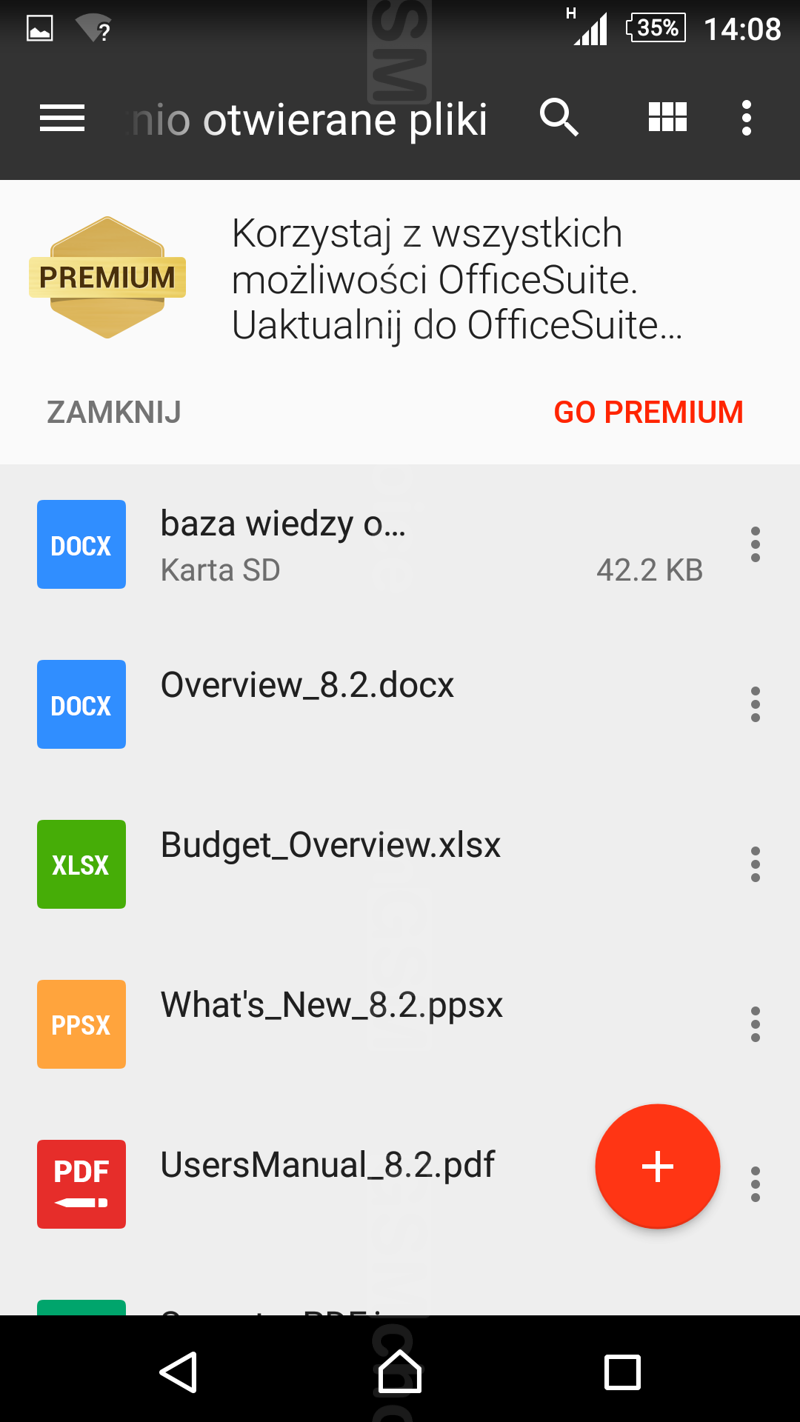Show options for Overview_8.2.docx

point(755,705)
